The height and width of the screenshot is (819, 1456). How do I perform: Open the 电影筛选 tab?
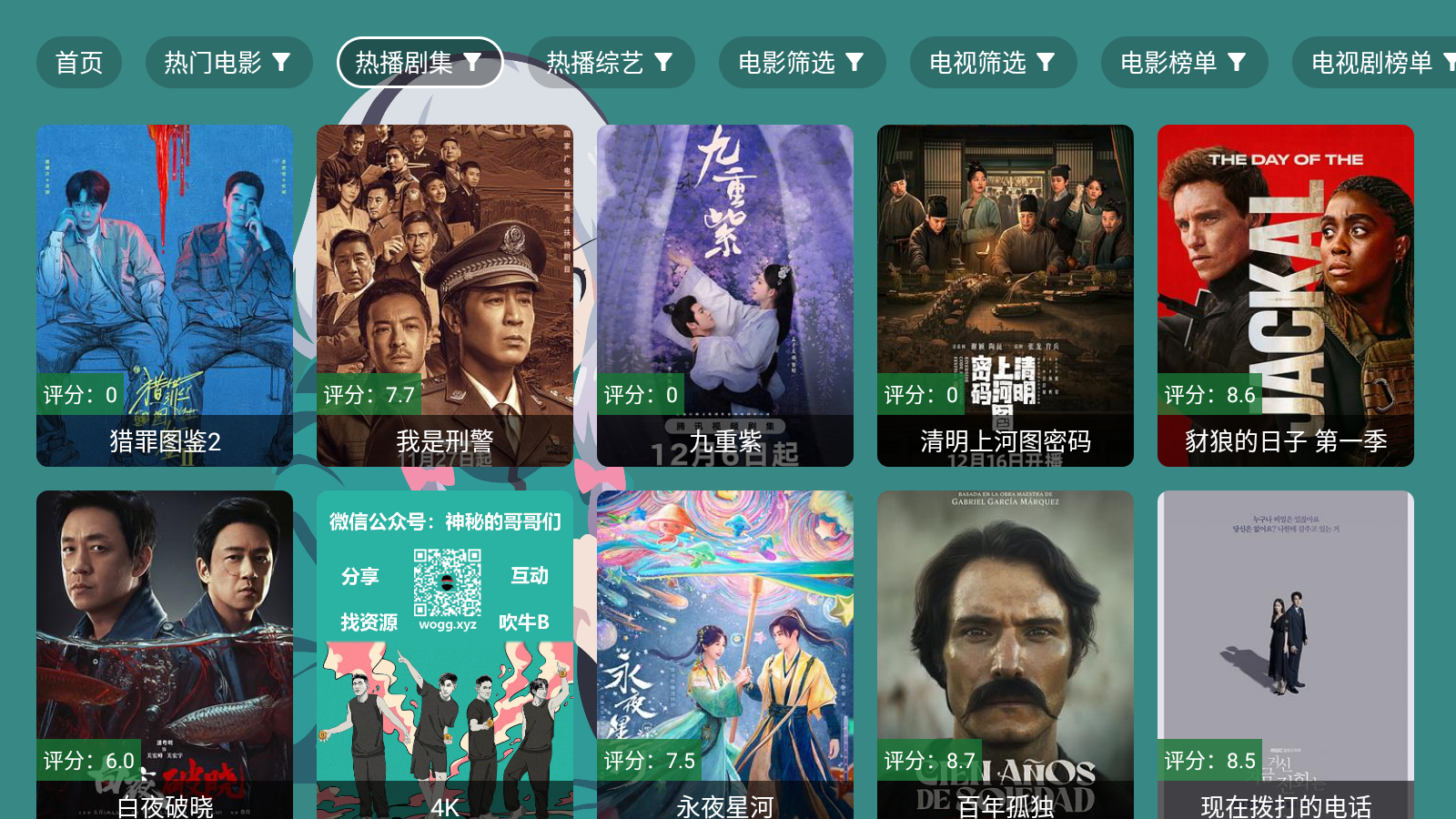(x=802, y=63)
